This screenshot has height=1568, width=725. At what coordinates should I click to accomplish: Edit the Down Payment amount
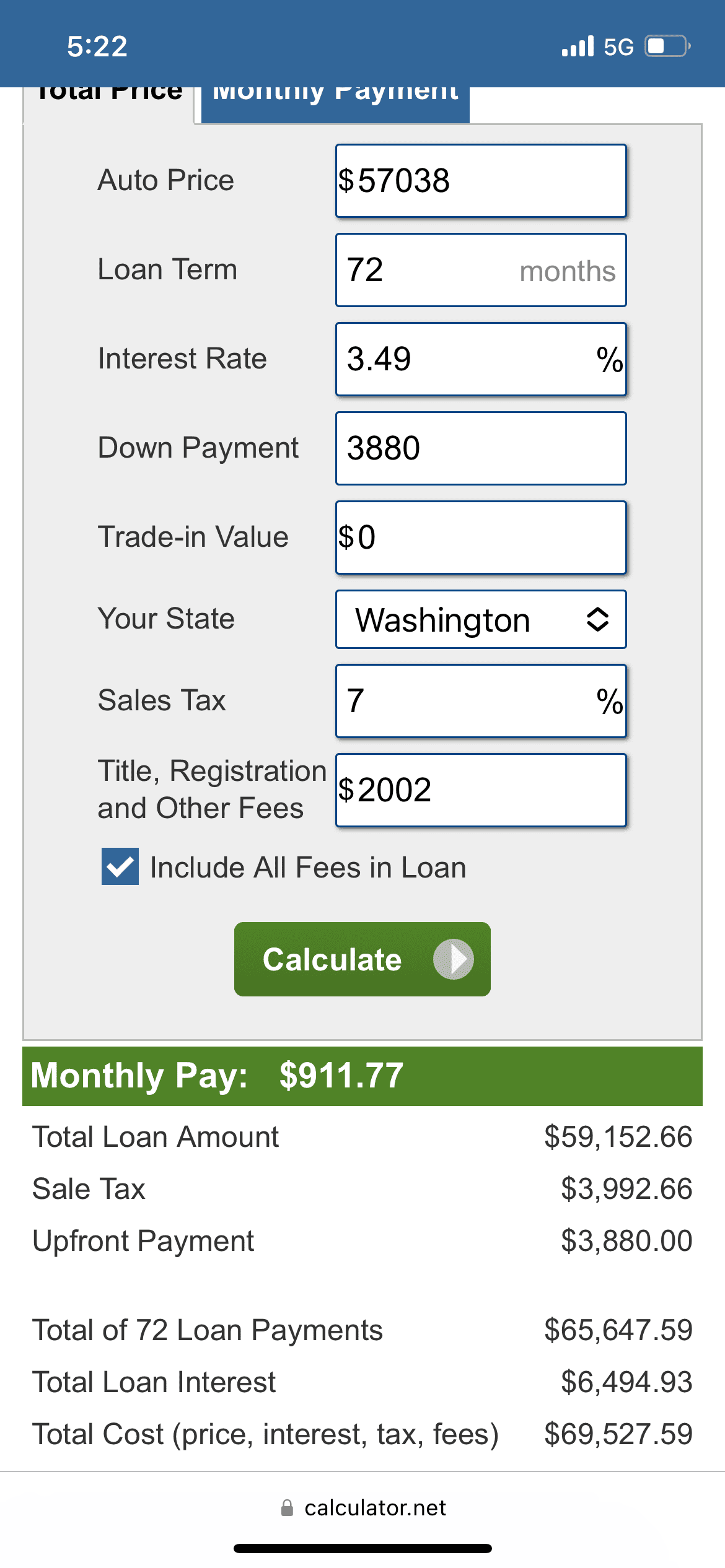481,448
